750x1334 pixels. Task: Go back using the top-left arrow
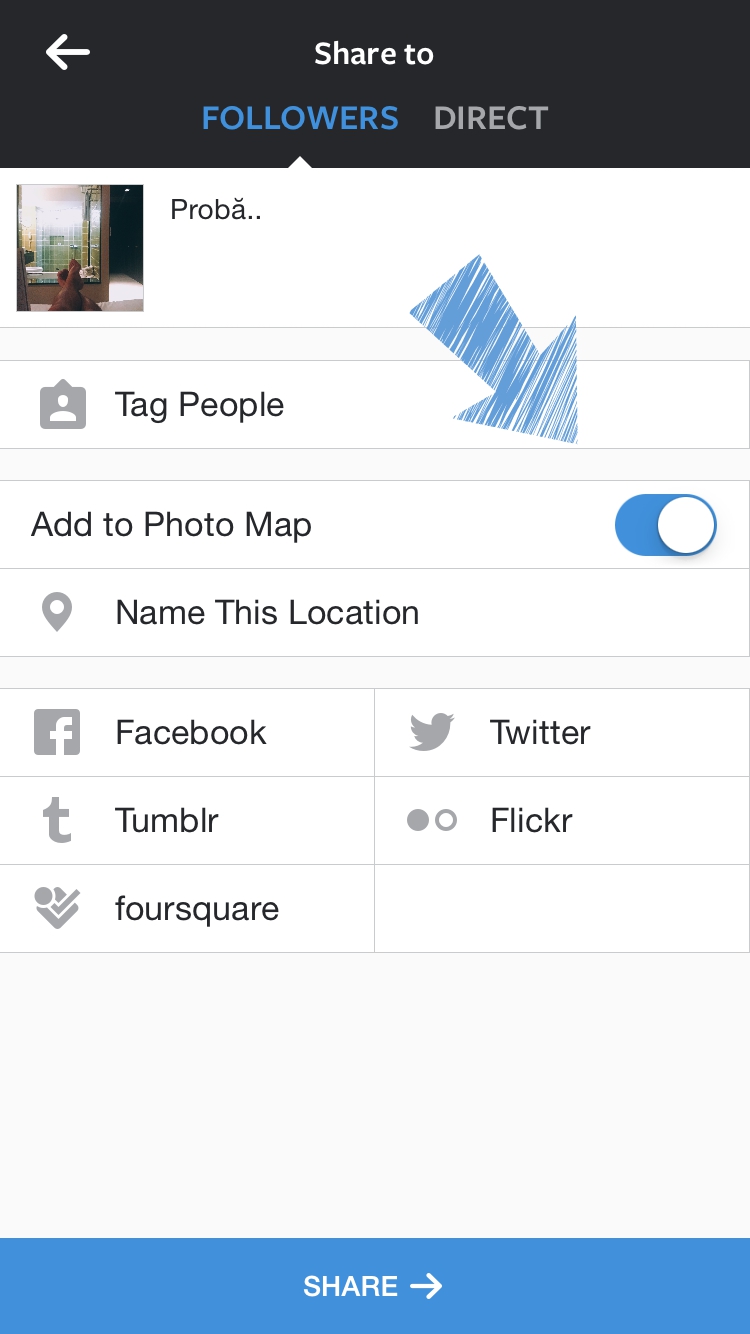point(67,53)
